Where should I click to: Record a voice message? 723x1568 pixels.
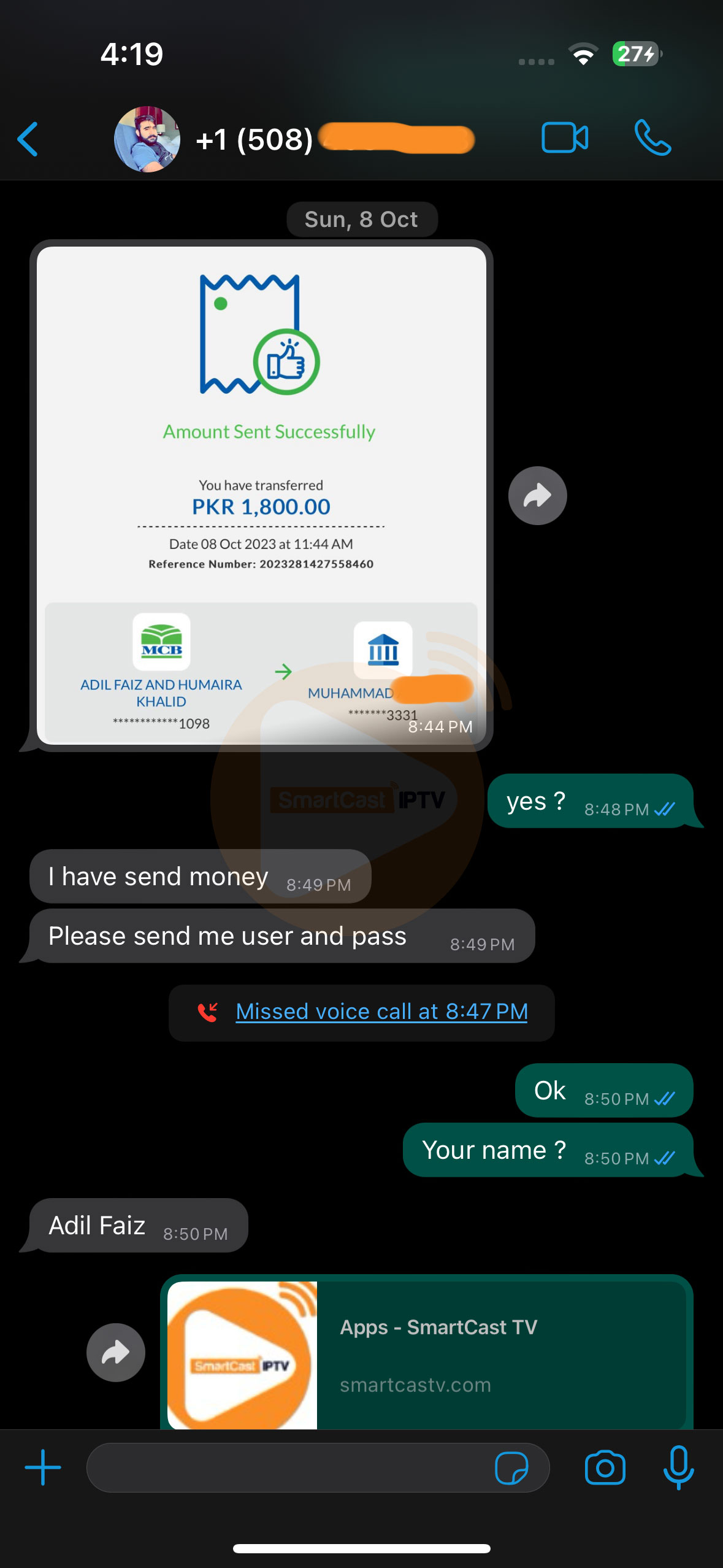[678, 1467]
